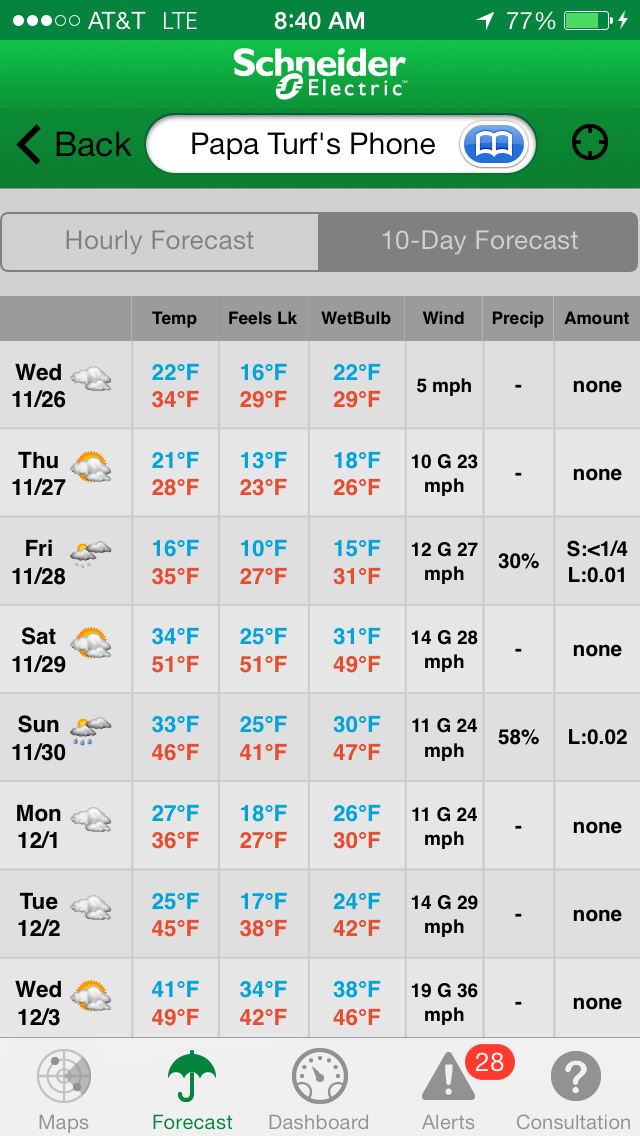This screenshot has height=1136, width=640.
Task: Open the Maps tab
Action: pos(64,1090)
